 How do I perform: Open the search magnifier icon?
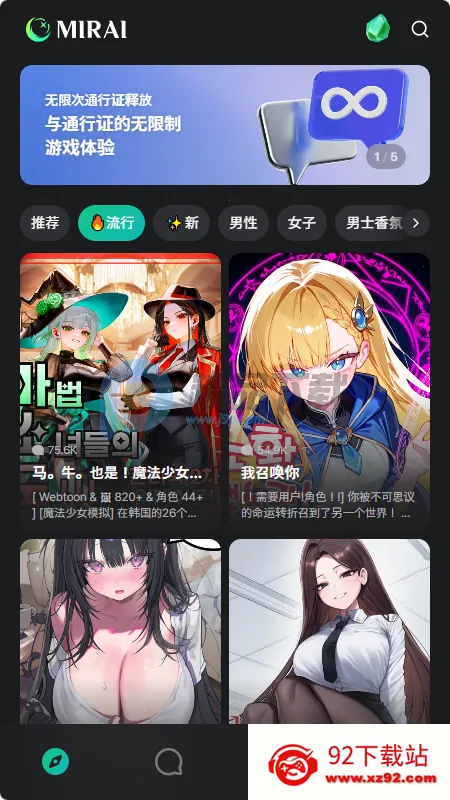click(x=420, y=29)
